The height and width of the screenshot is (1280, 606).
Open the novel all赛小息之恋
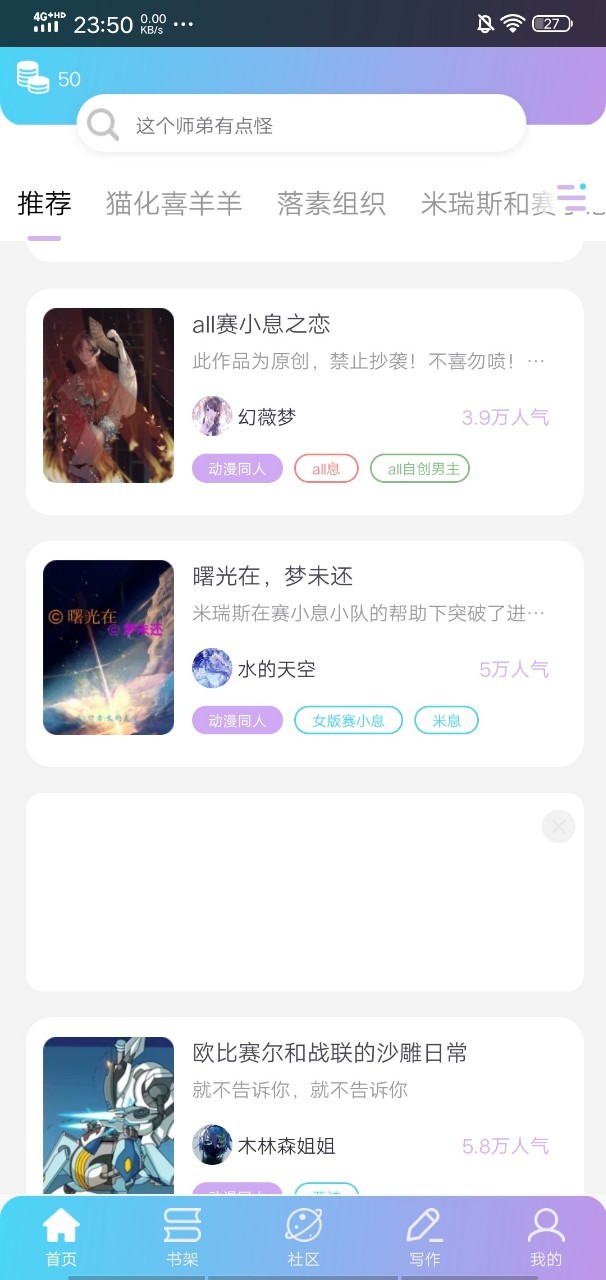[x=261, y=324]
